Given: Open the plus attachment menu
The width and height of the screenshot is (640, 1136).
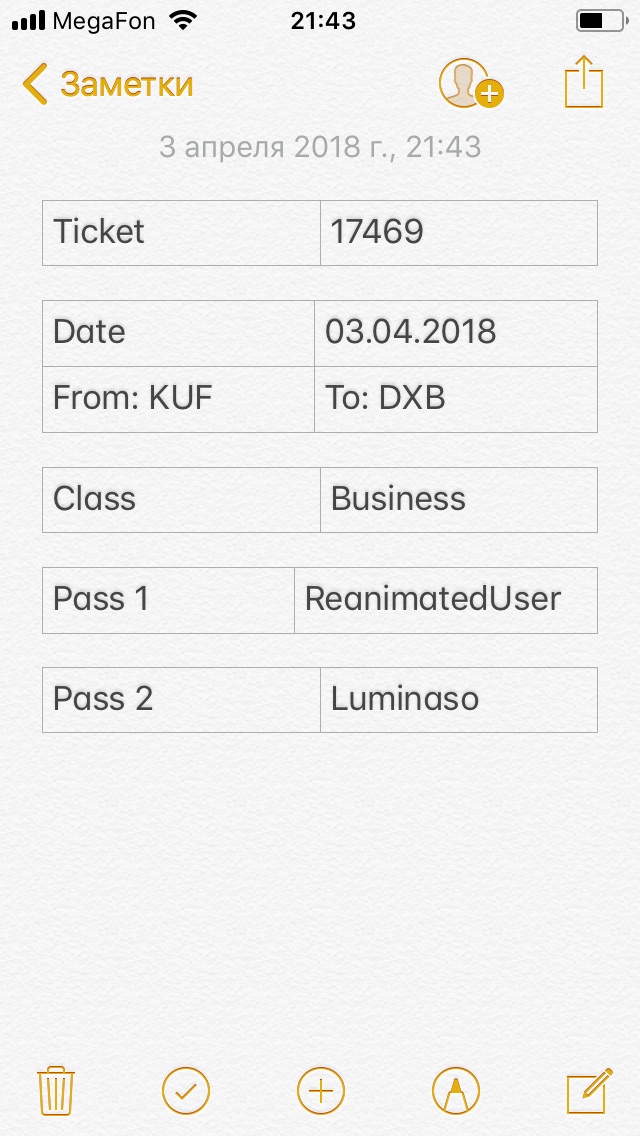Looking at the screenshot, I should tap(321, 1090).
